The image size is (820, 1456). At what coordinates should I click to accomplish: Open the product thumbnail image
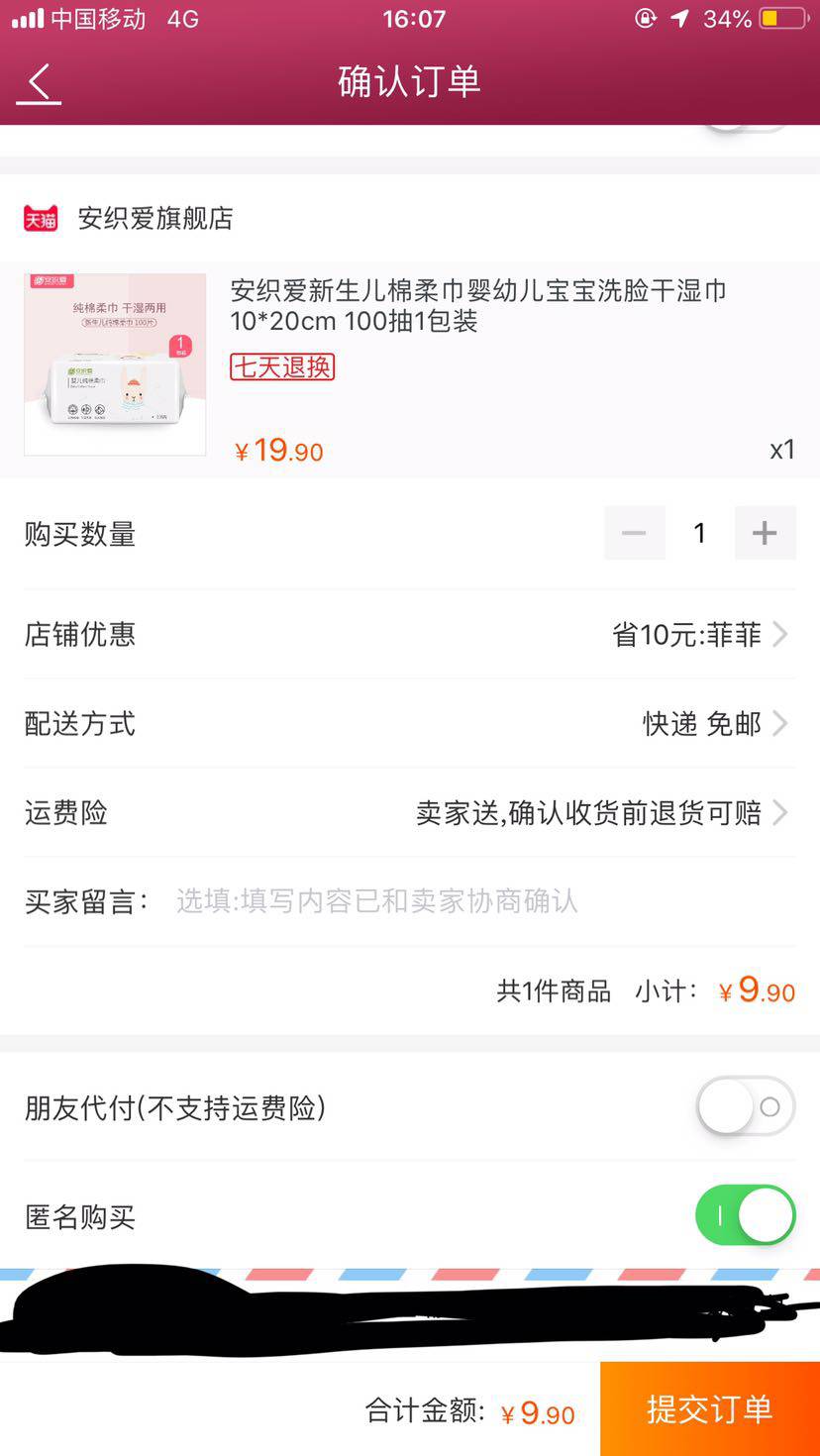pos(114,363)
